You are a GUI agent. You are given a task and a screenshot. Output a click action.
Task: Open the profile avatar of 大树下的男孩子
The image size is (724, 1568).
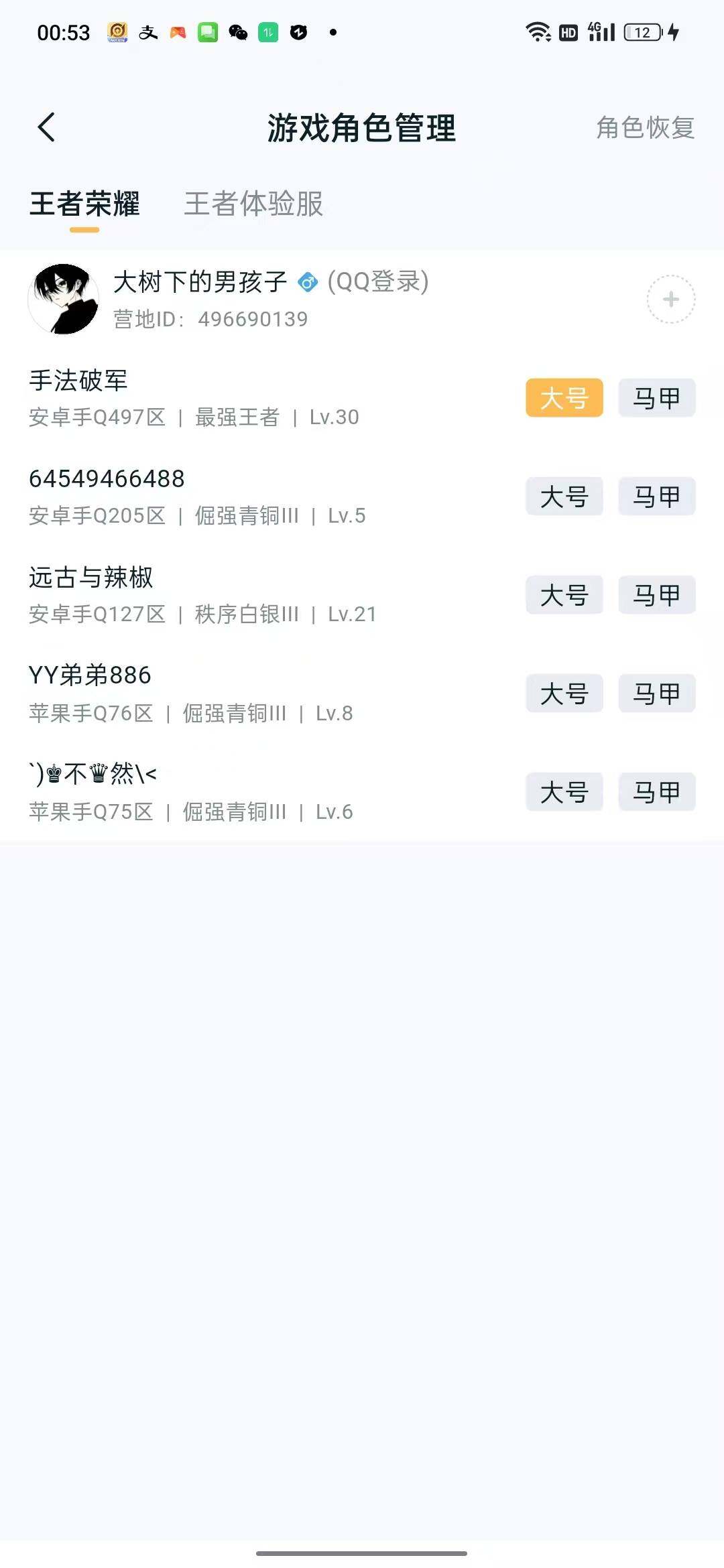64,299
